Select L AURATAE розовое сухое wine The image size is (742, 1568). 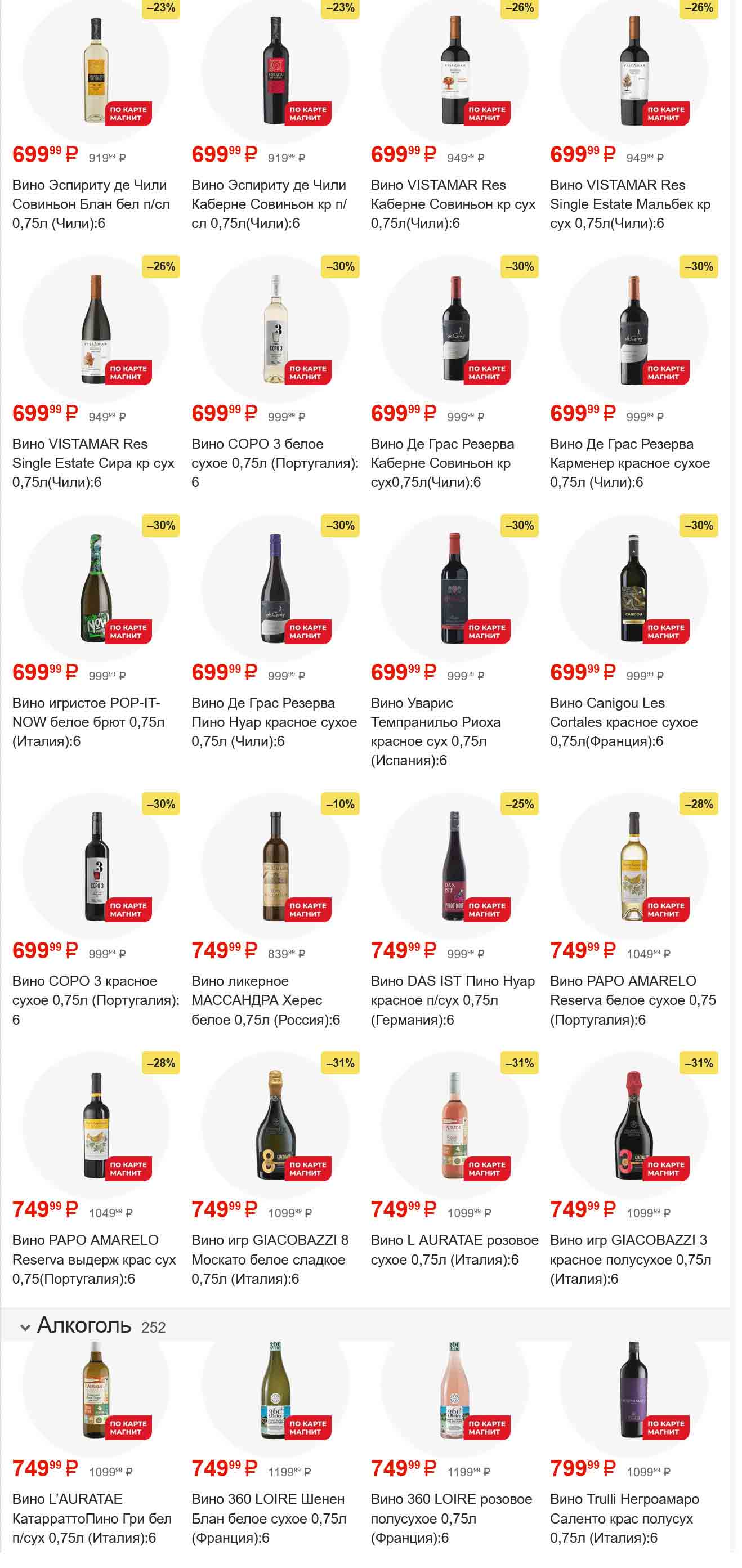(x=454, y=1249)
